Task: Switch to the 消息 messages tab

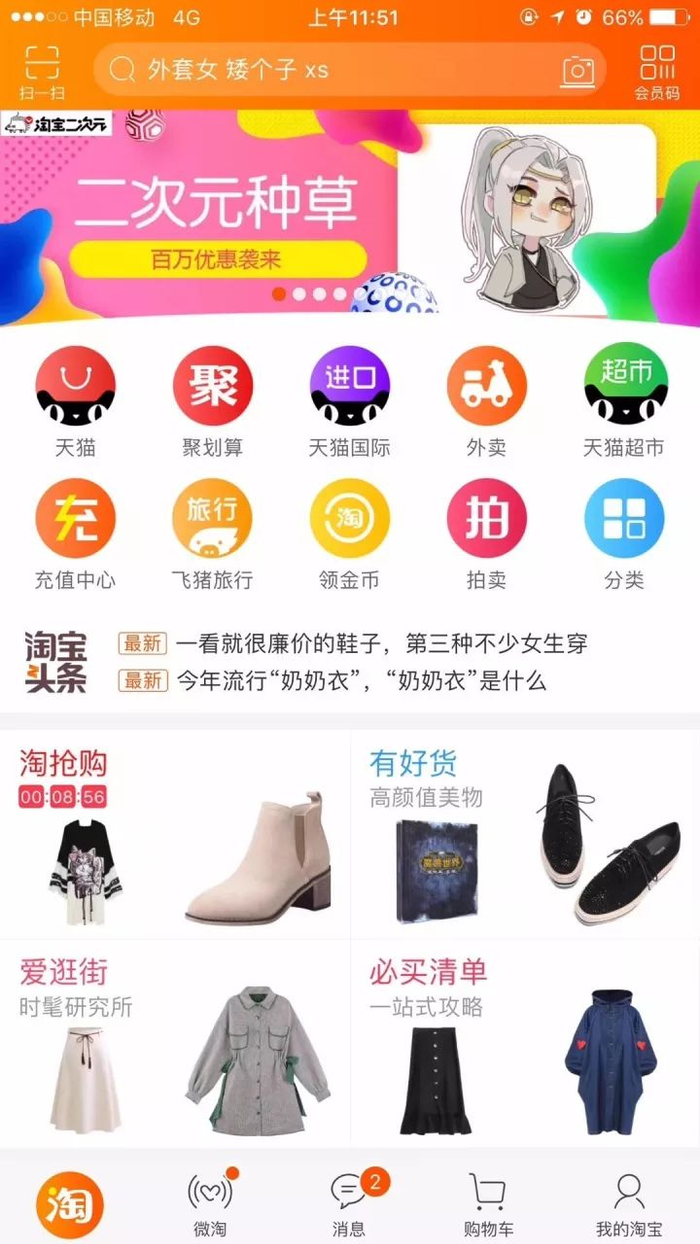Action: [349, 1202]
